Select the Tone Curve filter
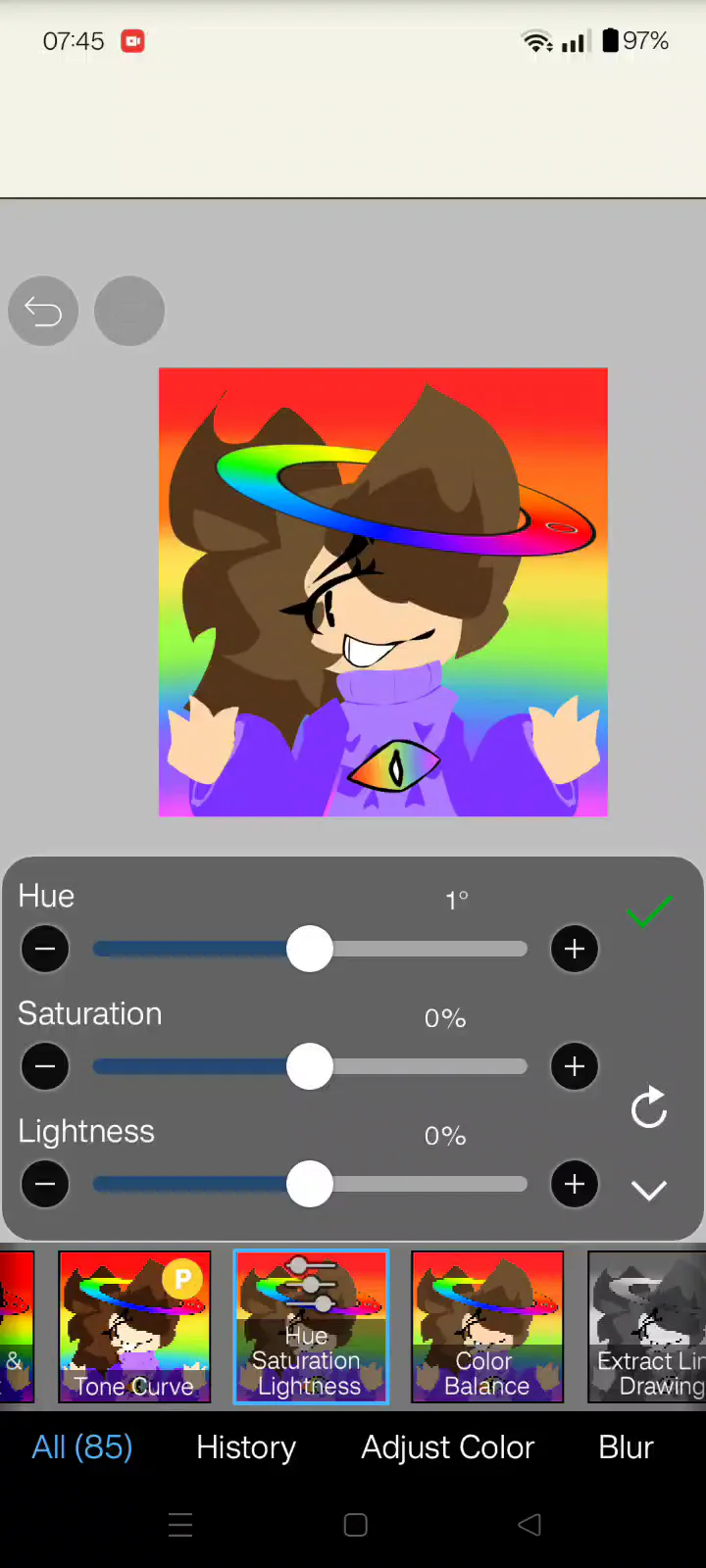706x1568 pixels. coord(134,1326)
